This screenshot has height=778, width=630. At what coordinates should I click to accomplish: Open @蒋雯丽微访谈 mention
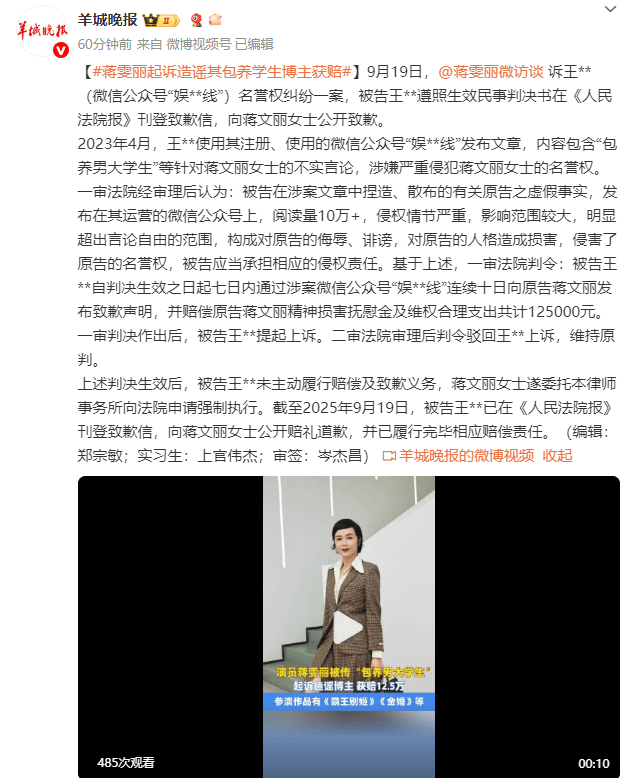click(493, 72)
